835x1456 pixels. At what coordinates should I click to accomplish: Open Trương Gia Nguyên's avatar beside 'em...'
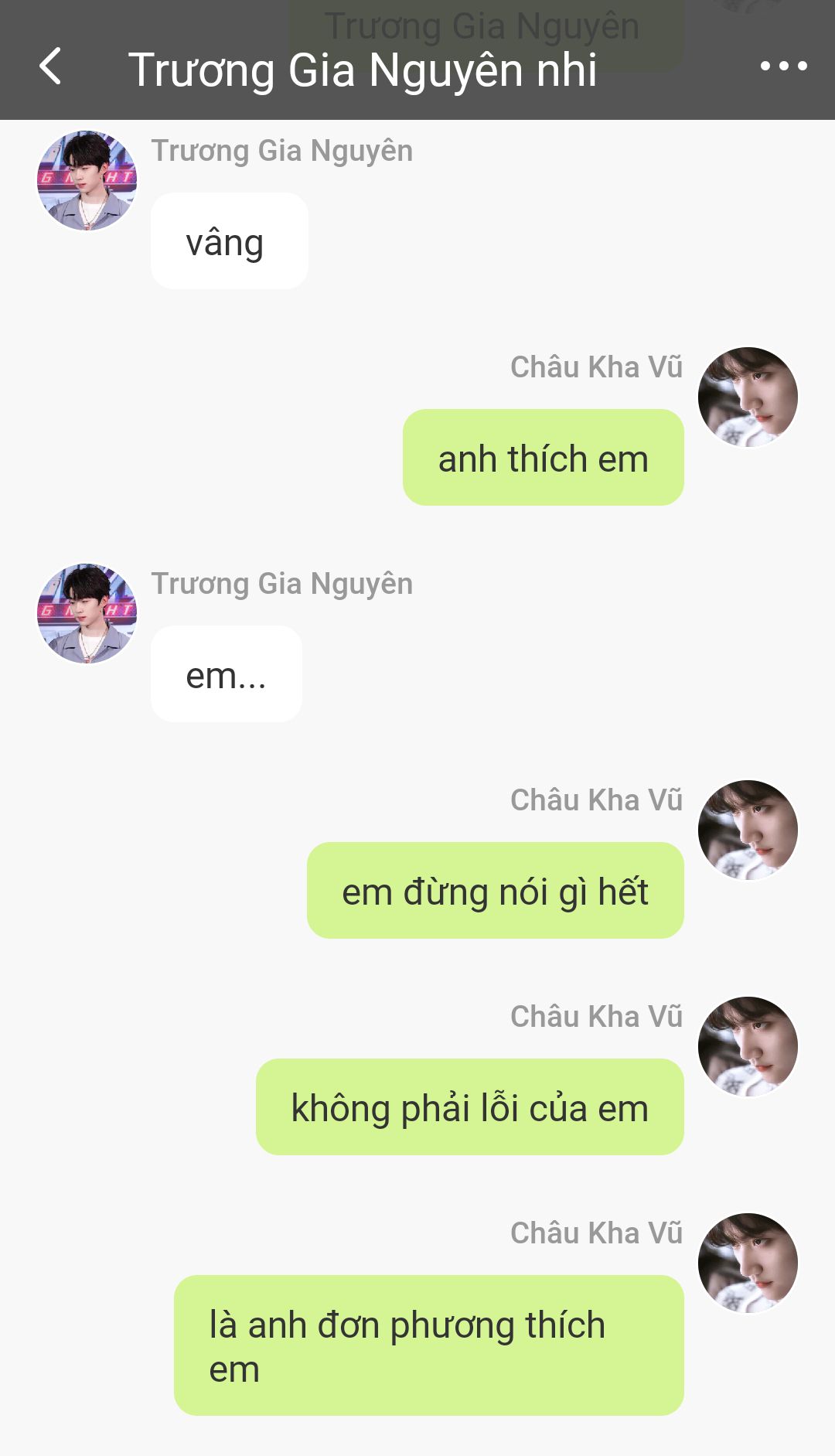(87, 613)
